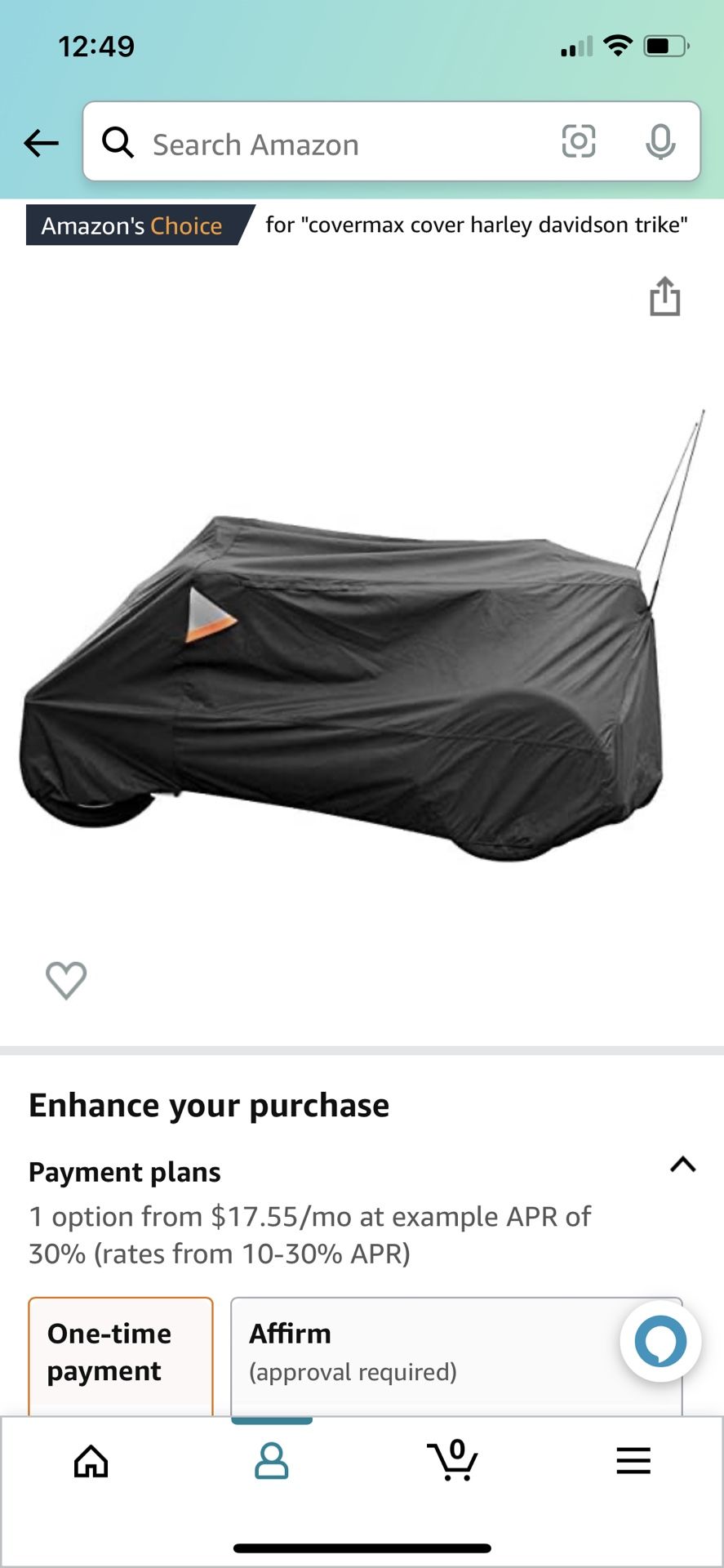Screen dimensions: 724x1568
Task: Switch to the Home tab
Action: [91, 1461]
